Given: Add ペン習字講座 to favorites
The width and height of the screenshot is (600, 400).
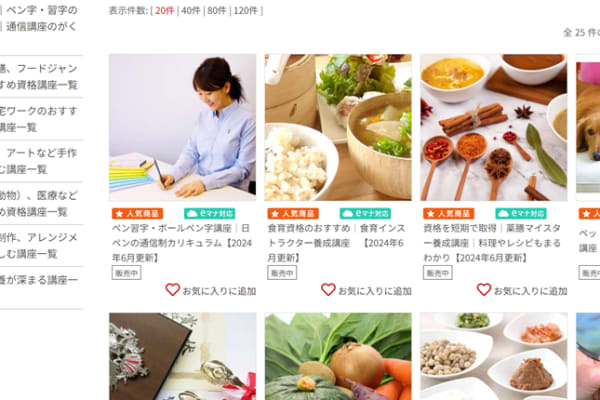Looking at the screenshot, I should [210, 290].
